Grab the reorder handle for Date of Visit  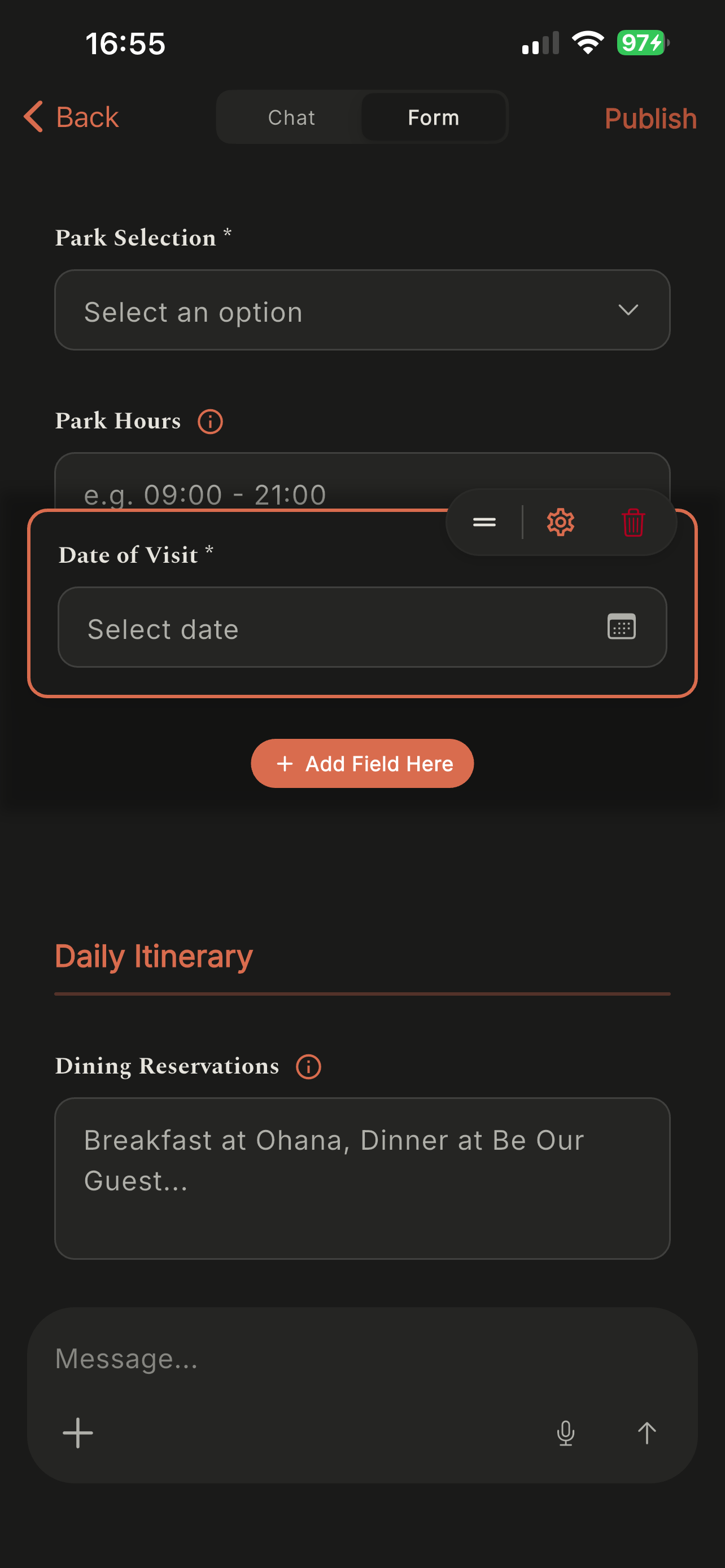[484, 522]
